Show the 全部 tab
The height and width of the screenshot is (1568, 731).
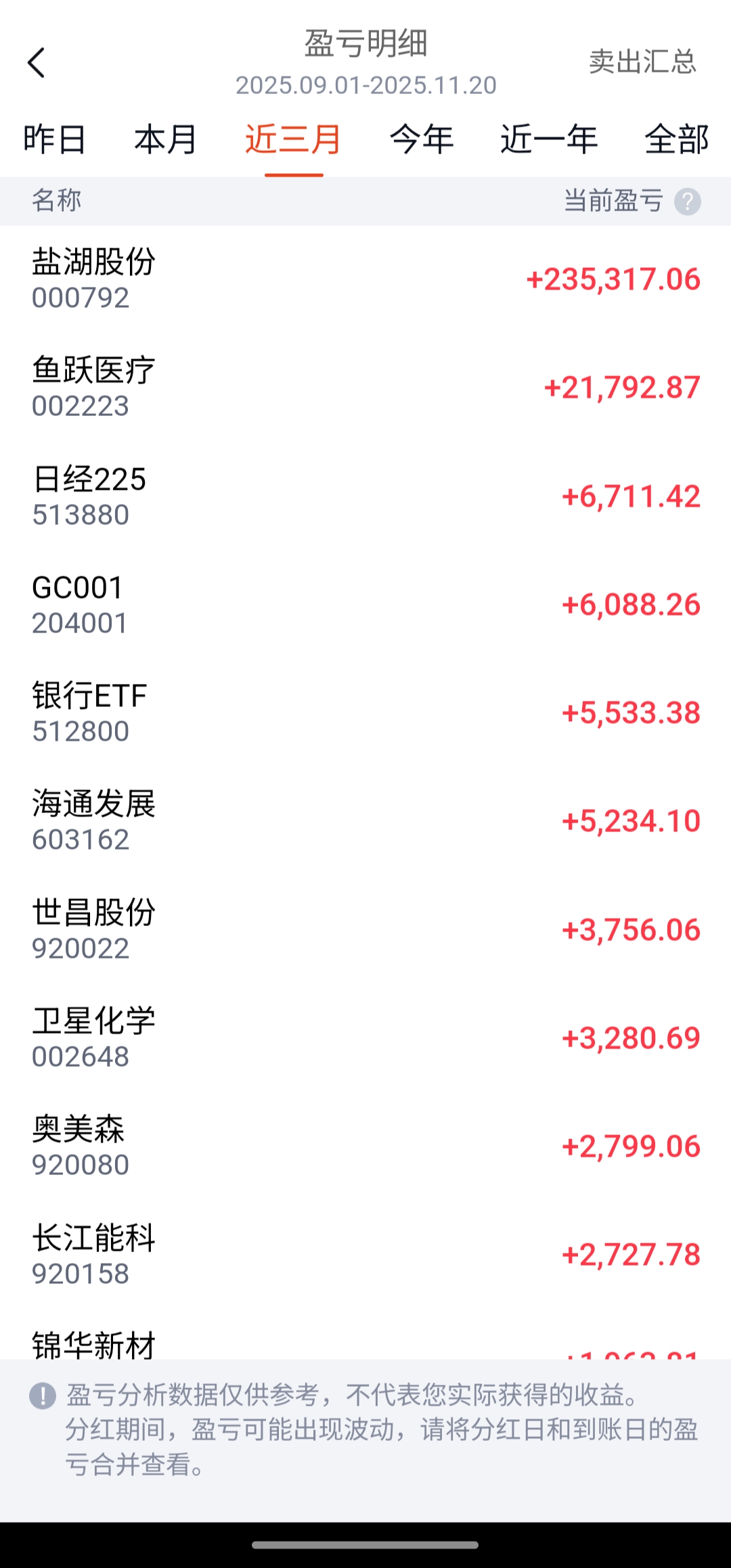click(x=676, y=140)
